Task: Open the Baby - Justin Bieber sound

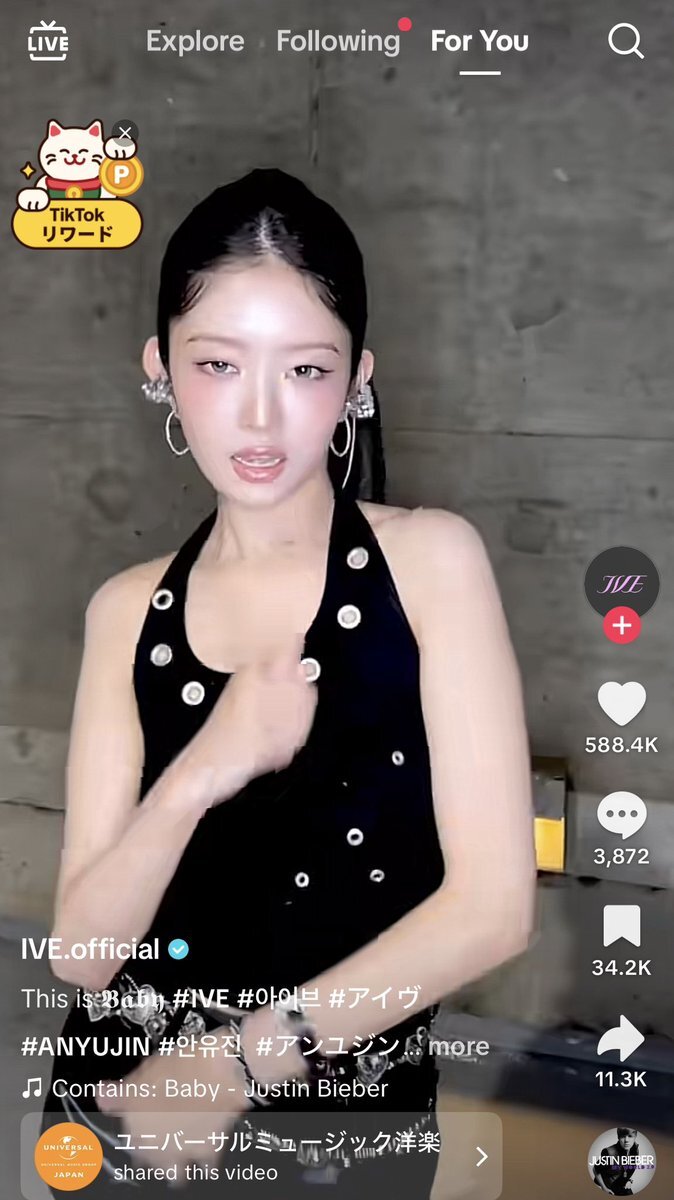Action: pos(205,1088)
